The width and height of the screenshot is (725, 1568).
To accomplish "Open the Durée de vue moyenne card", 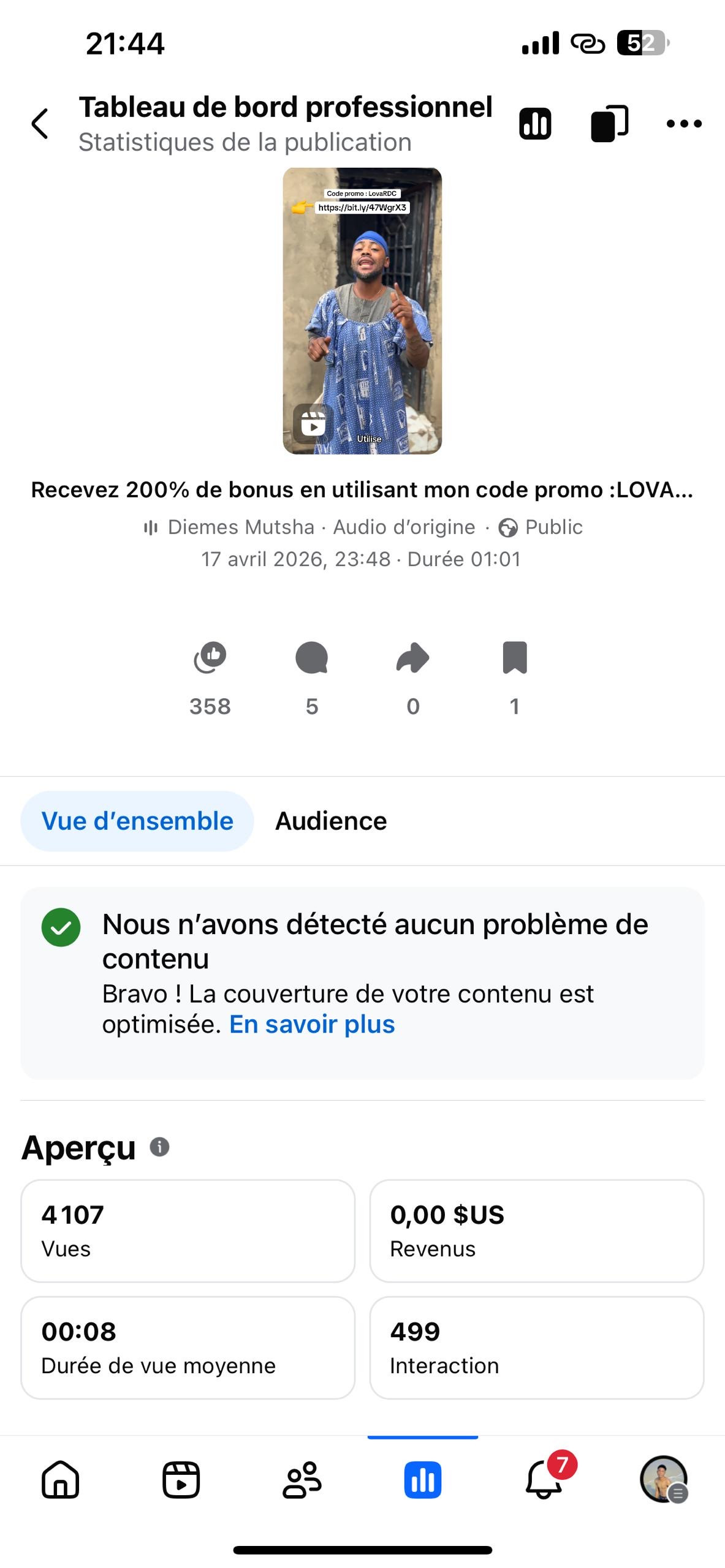I will [188, 1347].
